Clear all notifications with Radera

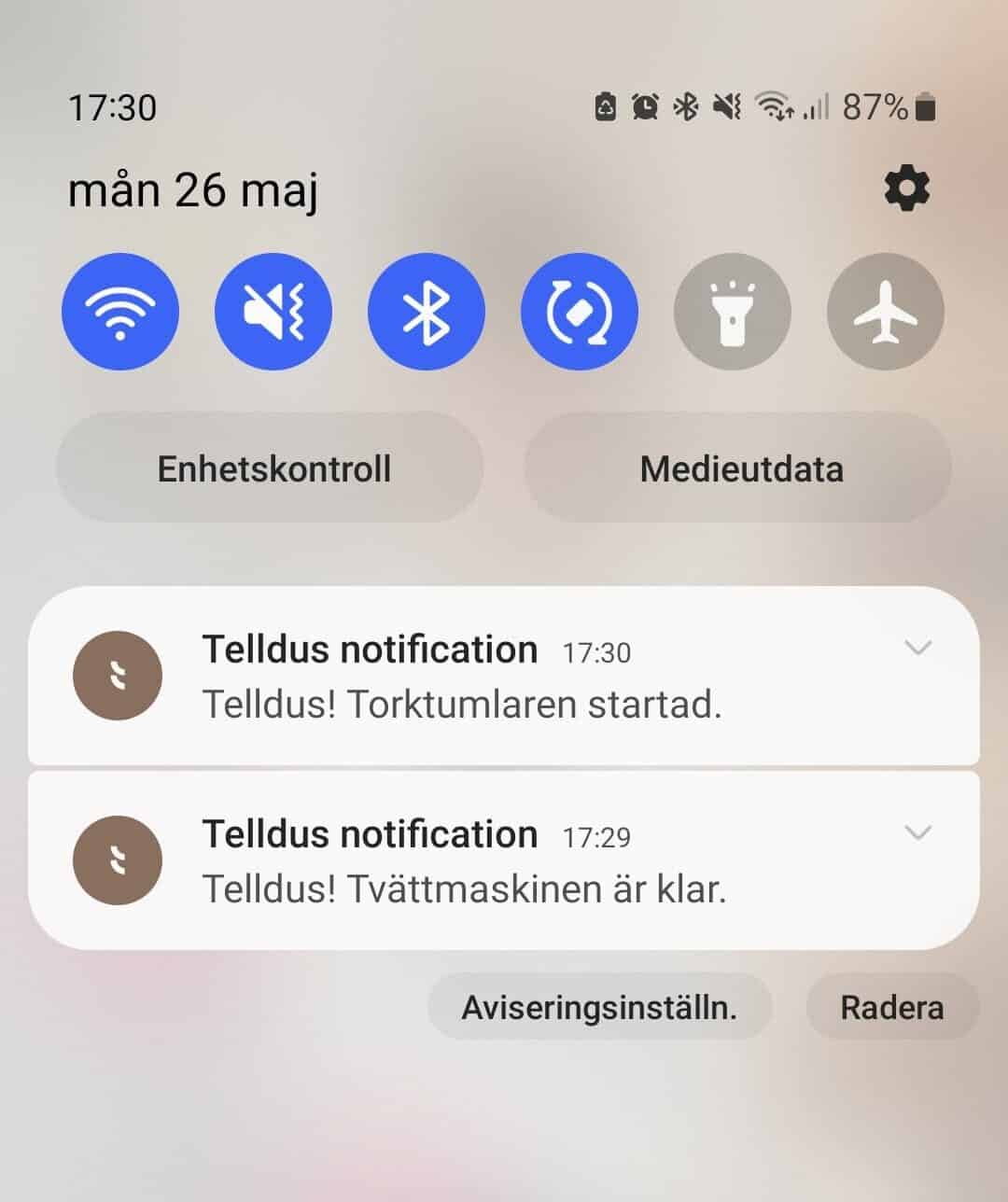(x=891, y=1008)
